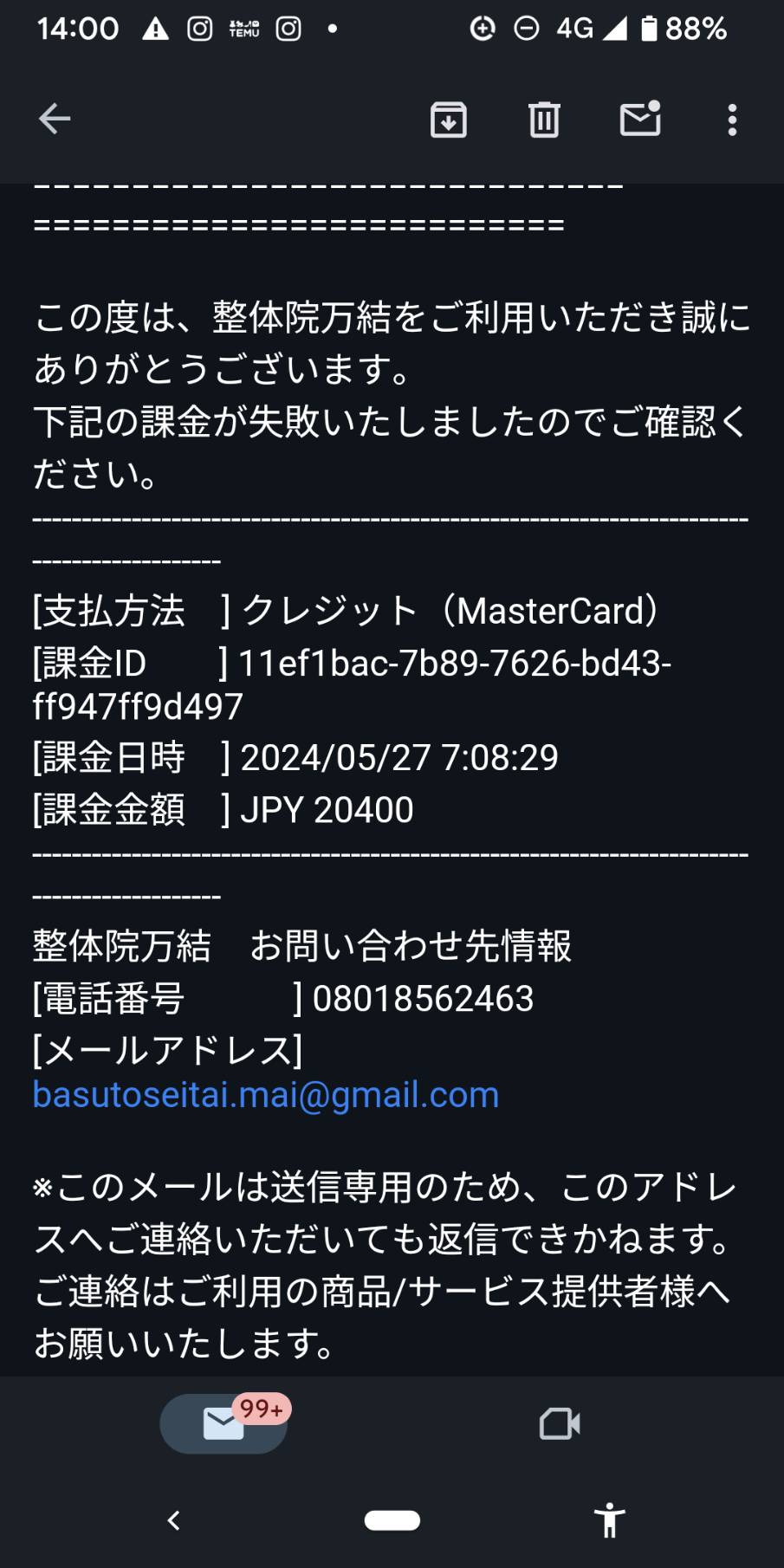Viewport: 784px width, 1568px height.
Task: Switch to the Mail tab
Action: pos(224,1423)
